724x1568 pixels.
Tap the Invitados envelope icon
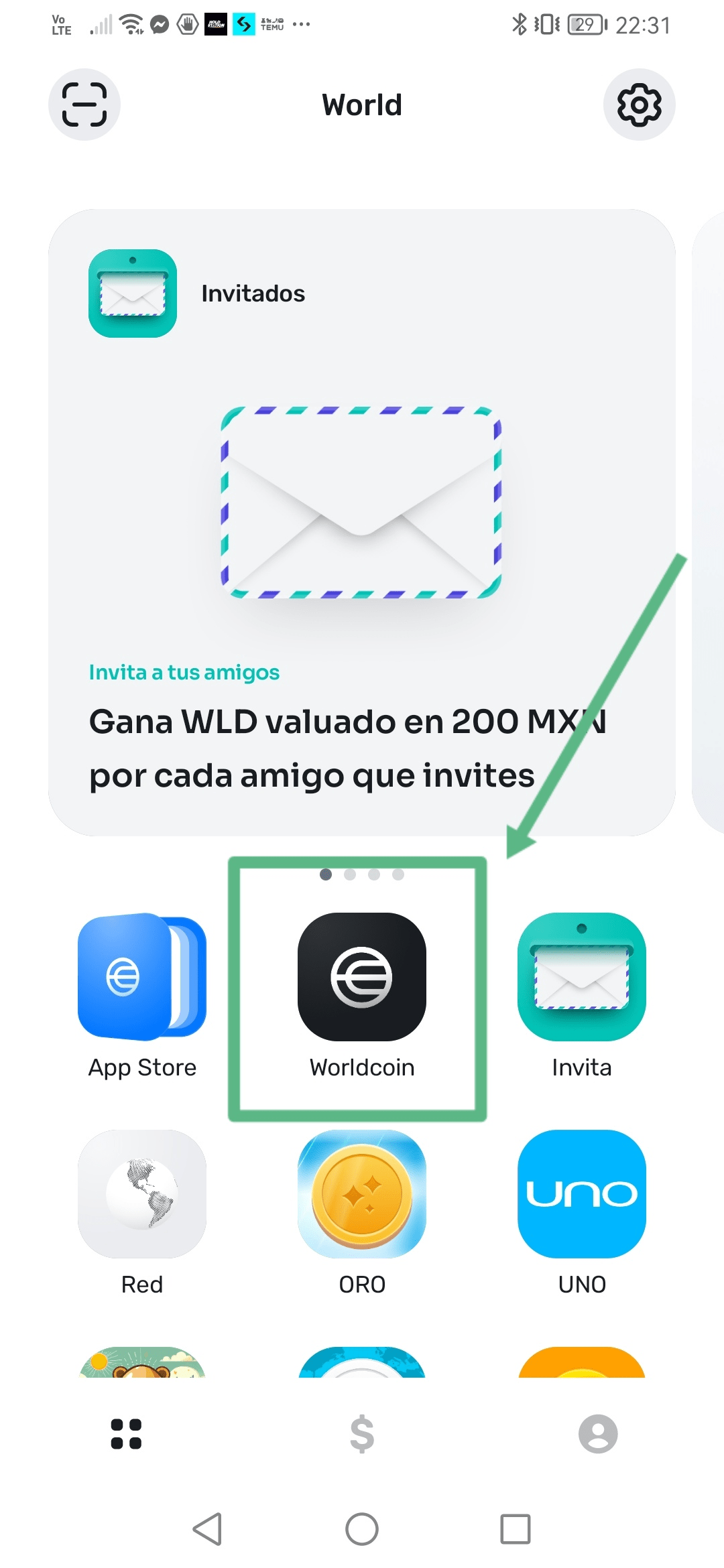pos(132,293)
